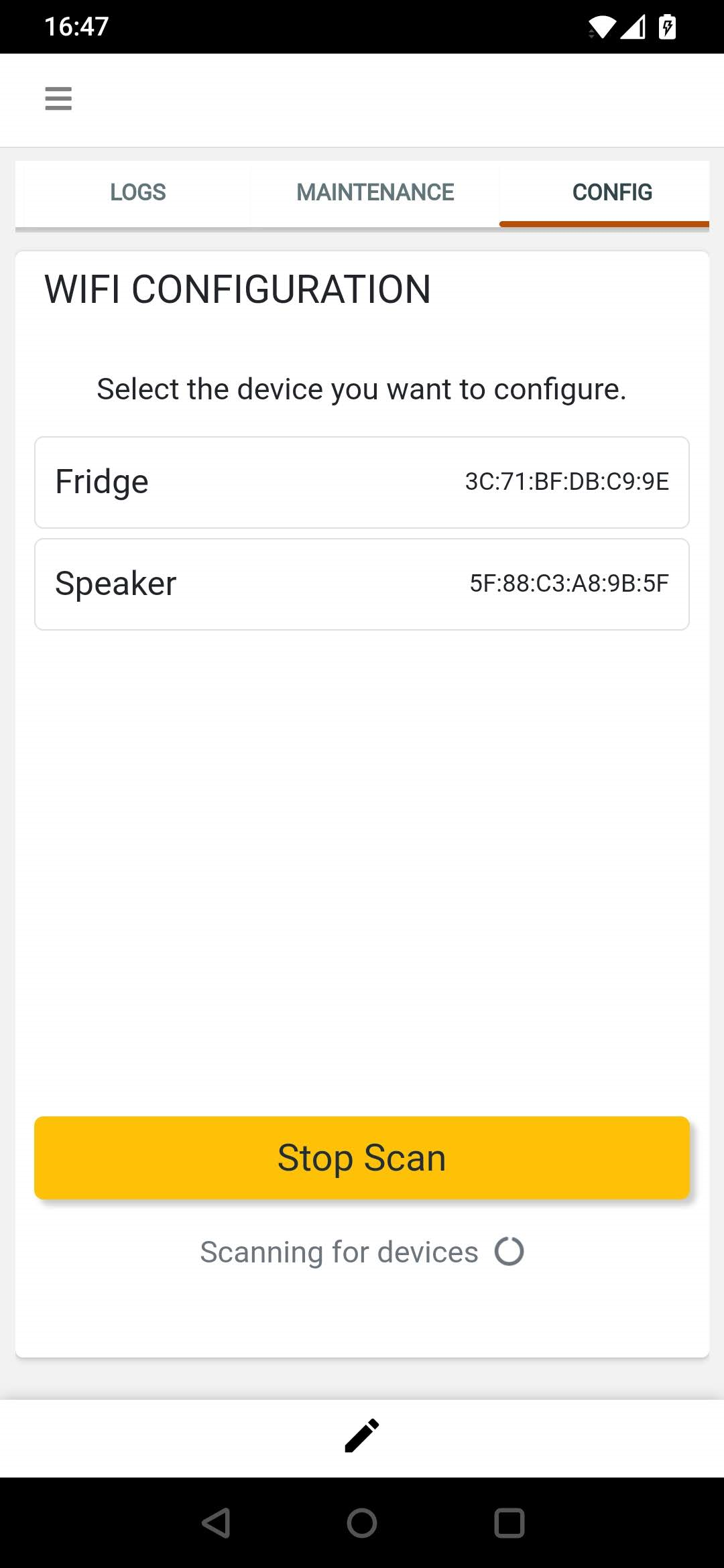
Task: Choose the Fridge device to configure
Action: tap(362, 482)
